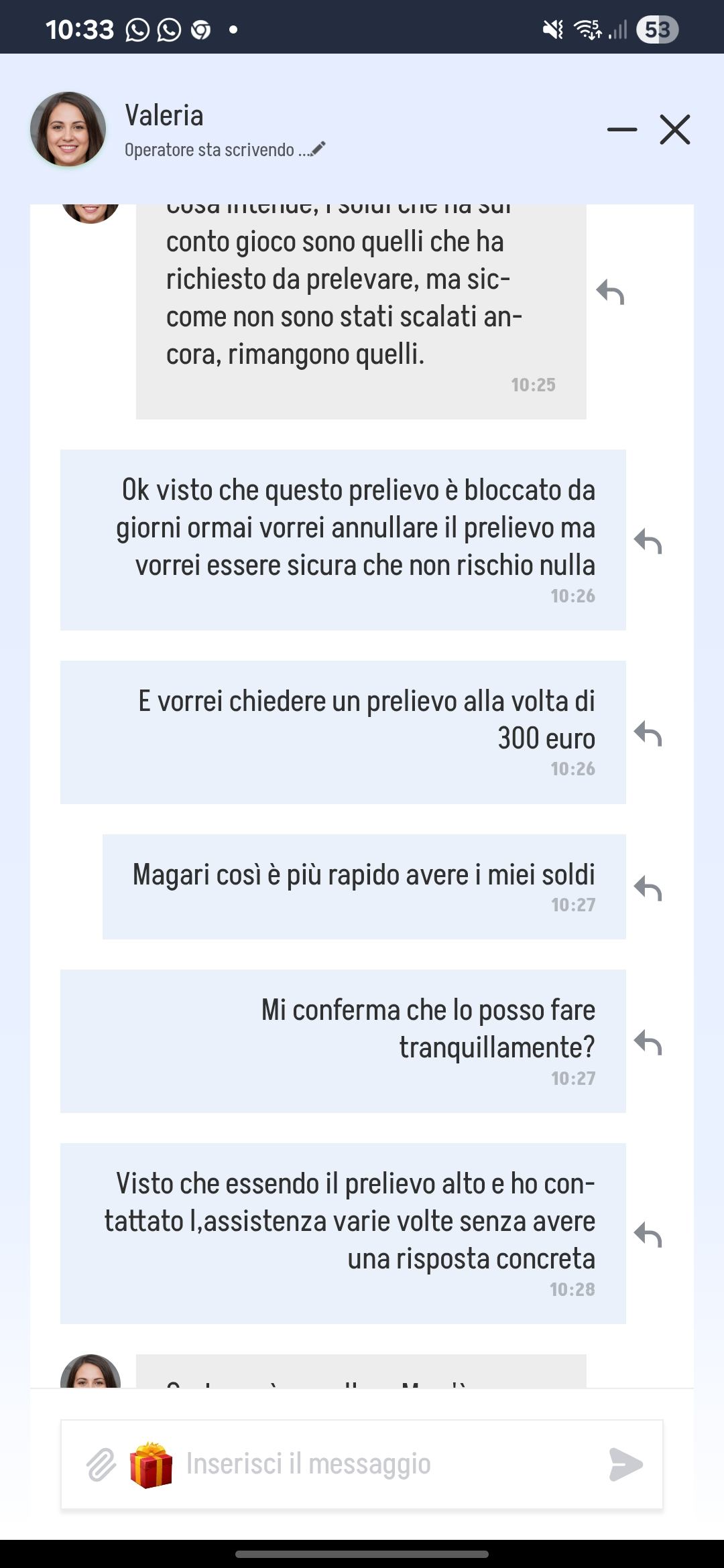This screenshot has height=1568, width=724.
Task: Reply to the '300 euro' message
Action: 648,734
